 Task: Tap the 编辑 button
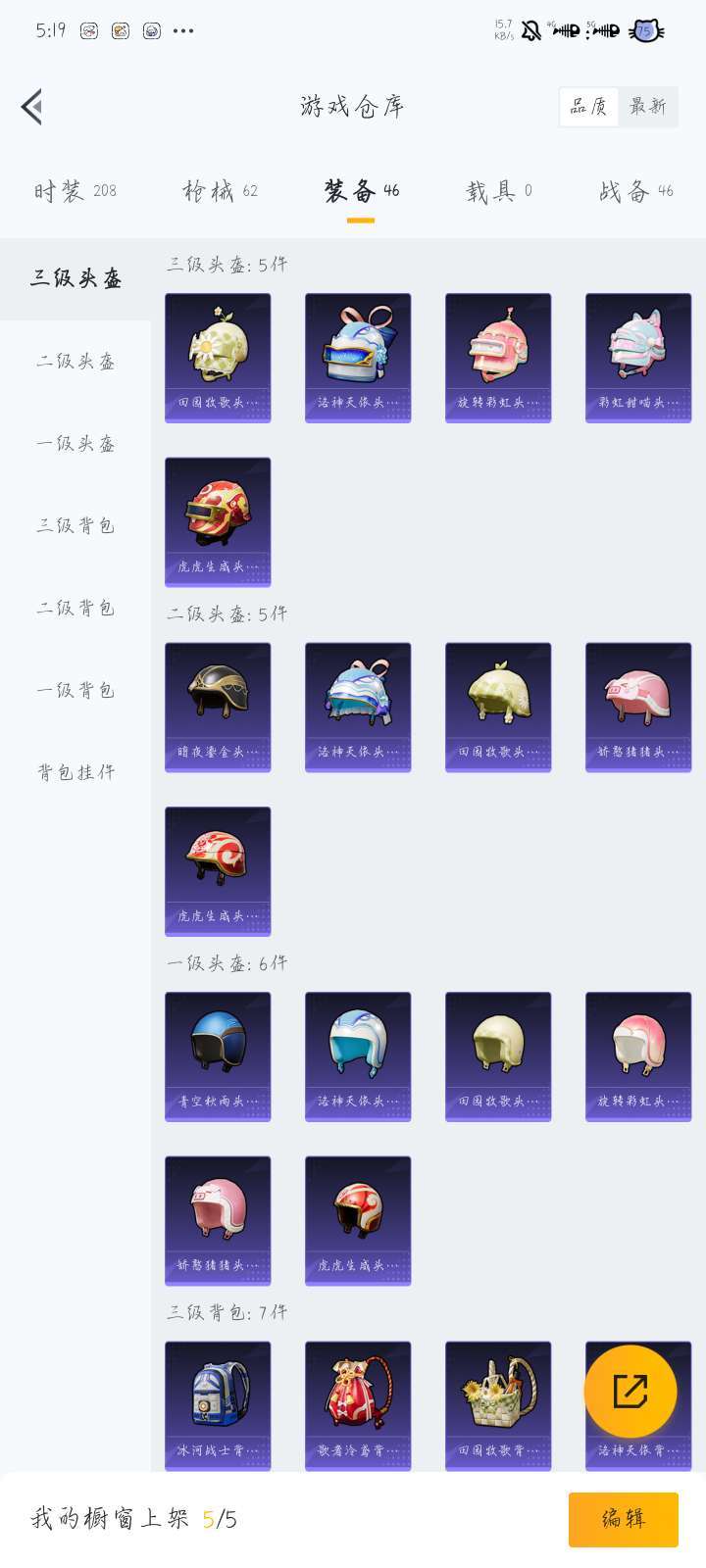(624, 1519)
